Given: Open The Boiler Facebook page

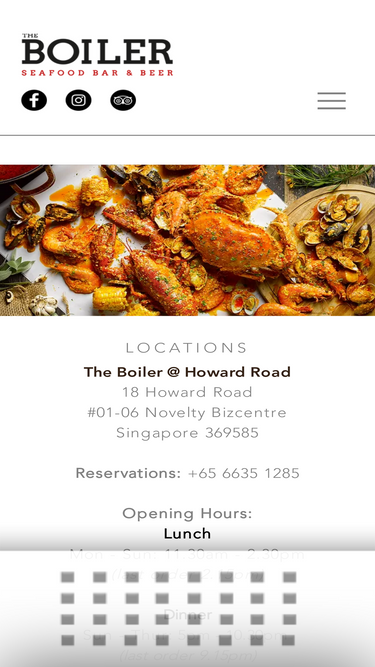Looking at the screenshot, I should pos(34,100).
